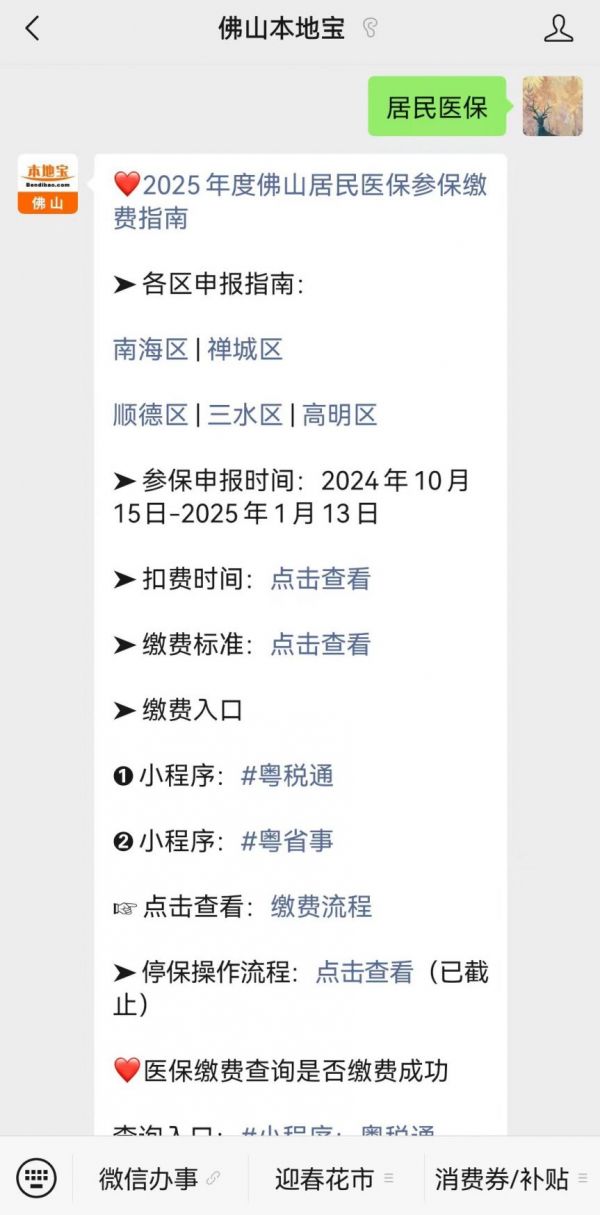
Task: Open the #粤省事 mini program link
Action: click(x=288, y=841)
